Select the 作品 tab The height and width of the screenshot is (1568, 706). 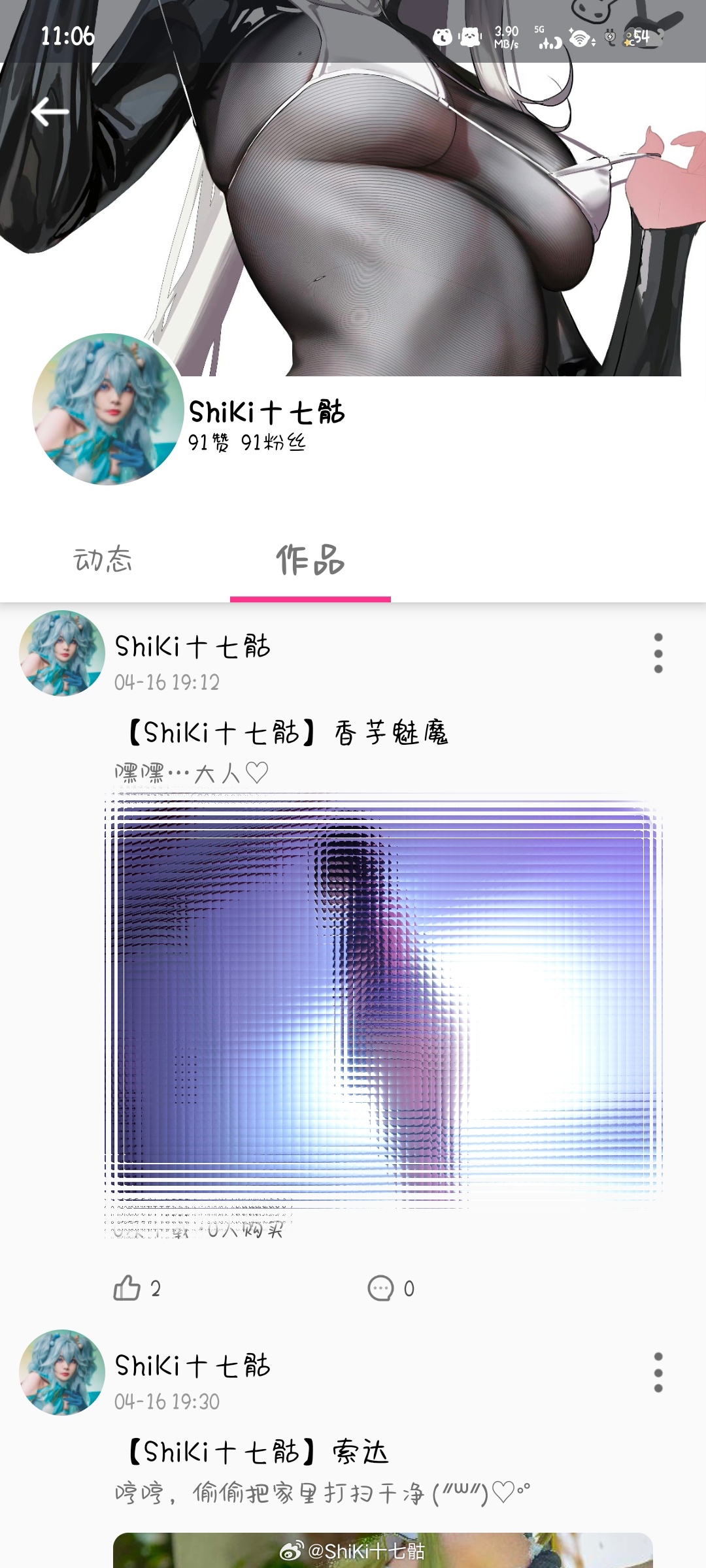tap(310, 560)
